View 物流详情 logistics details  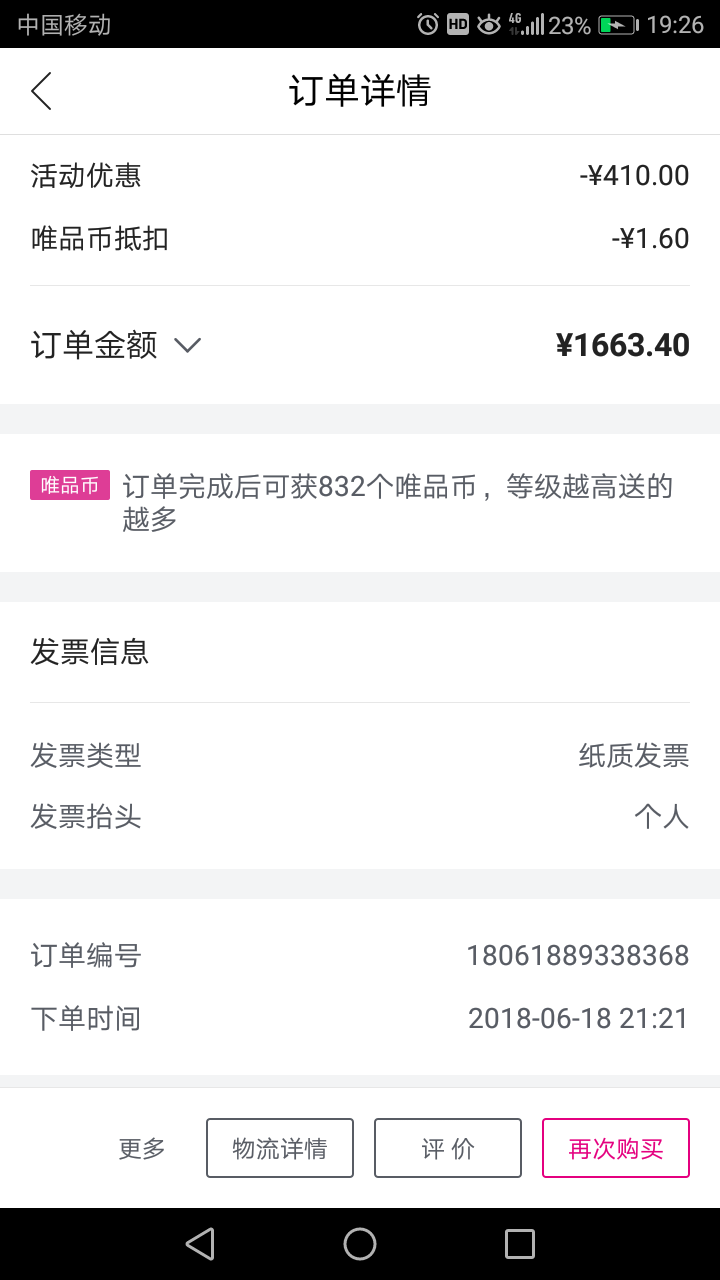coord(280,1148)
